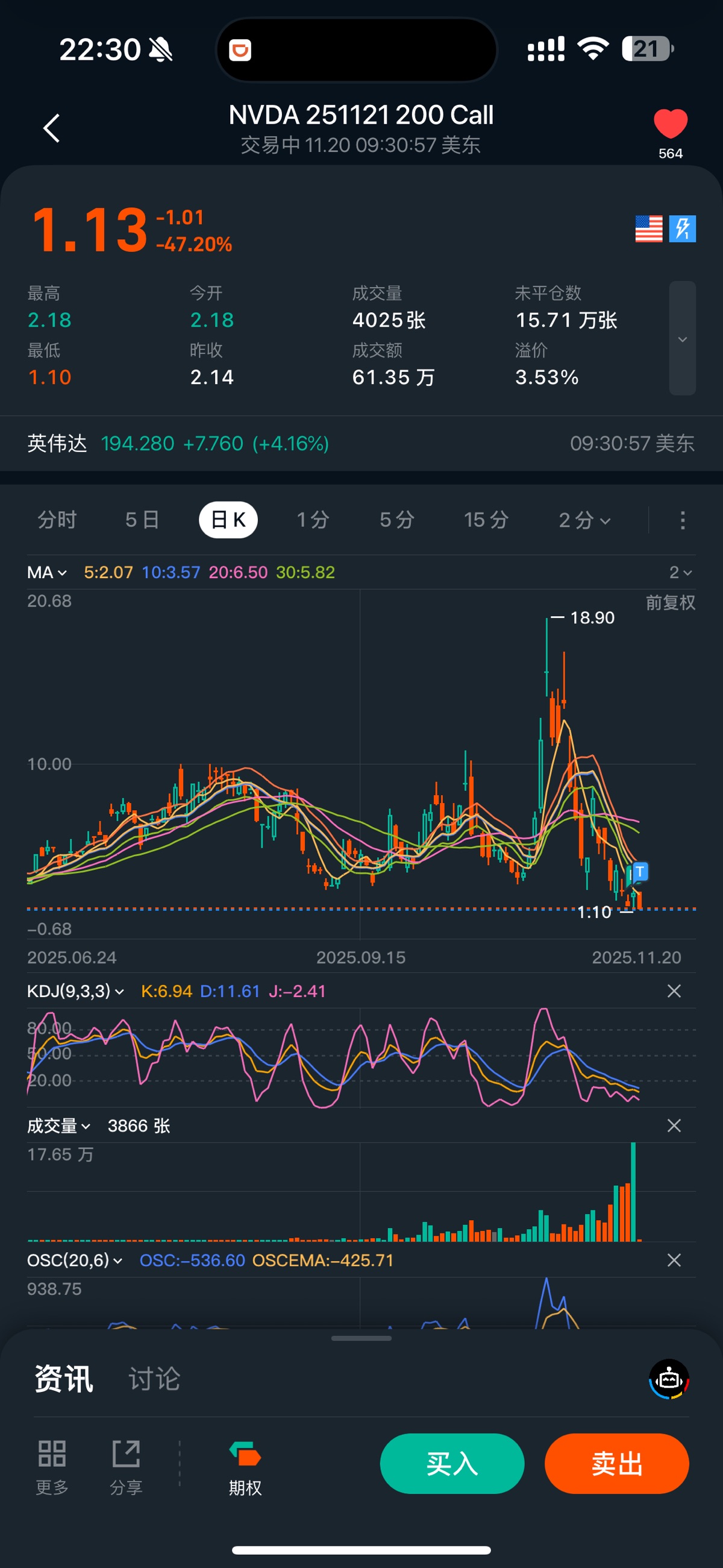This screenshot has height=1568, width=723.
Task: Switch to the 讨论 tab
Action: coord(154,1379)
